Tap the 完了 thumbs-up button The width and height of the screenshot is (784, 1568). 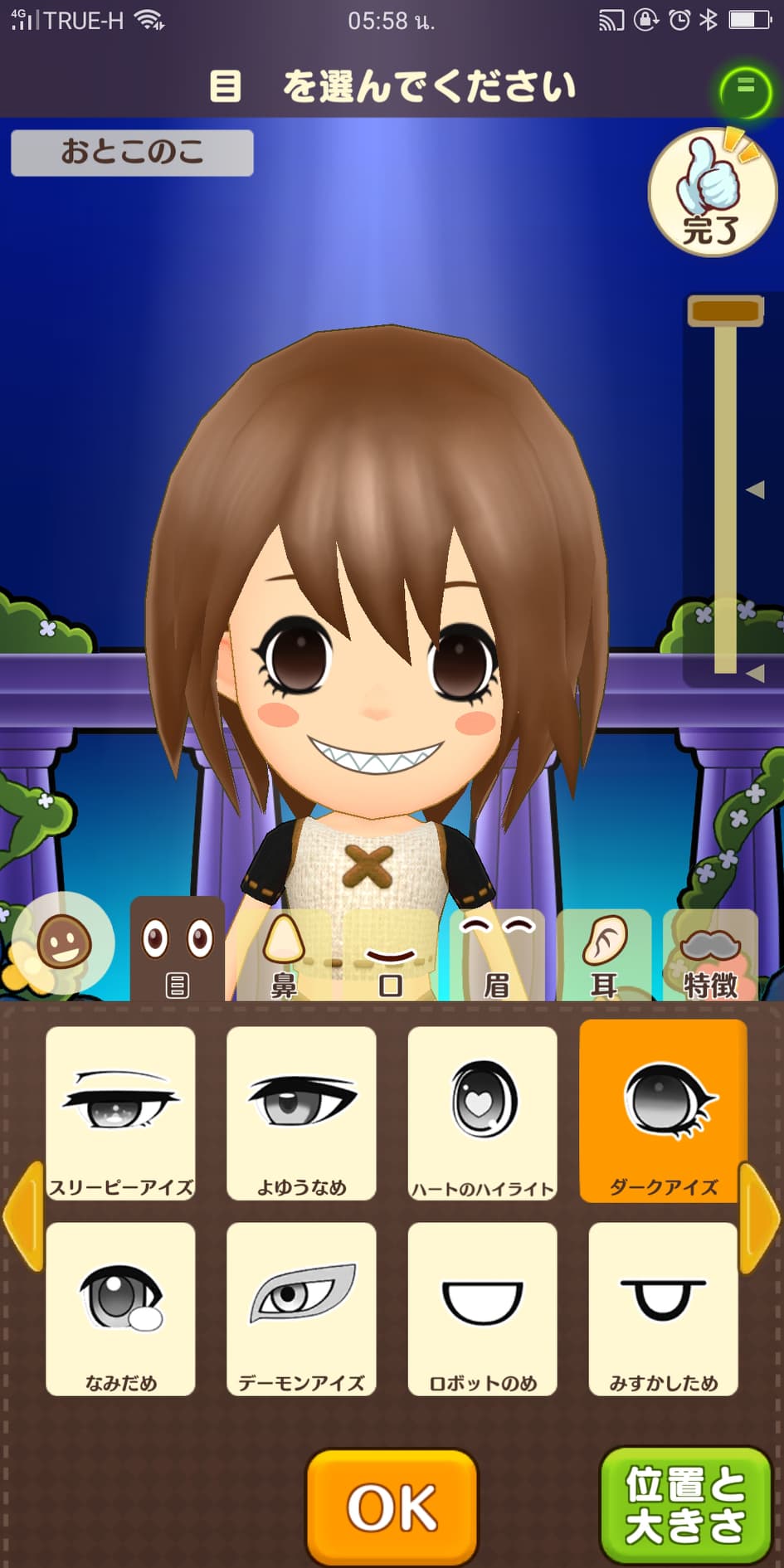tap(712, 192)
